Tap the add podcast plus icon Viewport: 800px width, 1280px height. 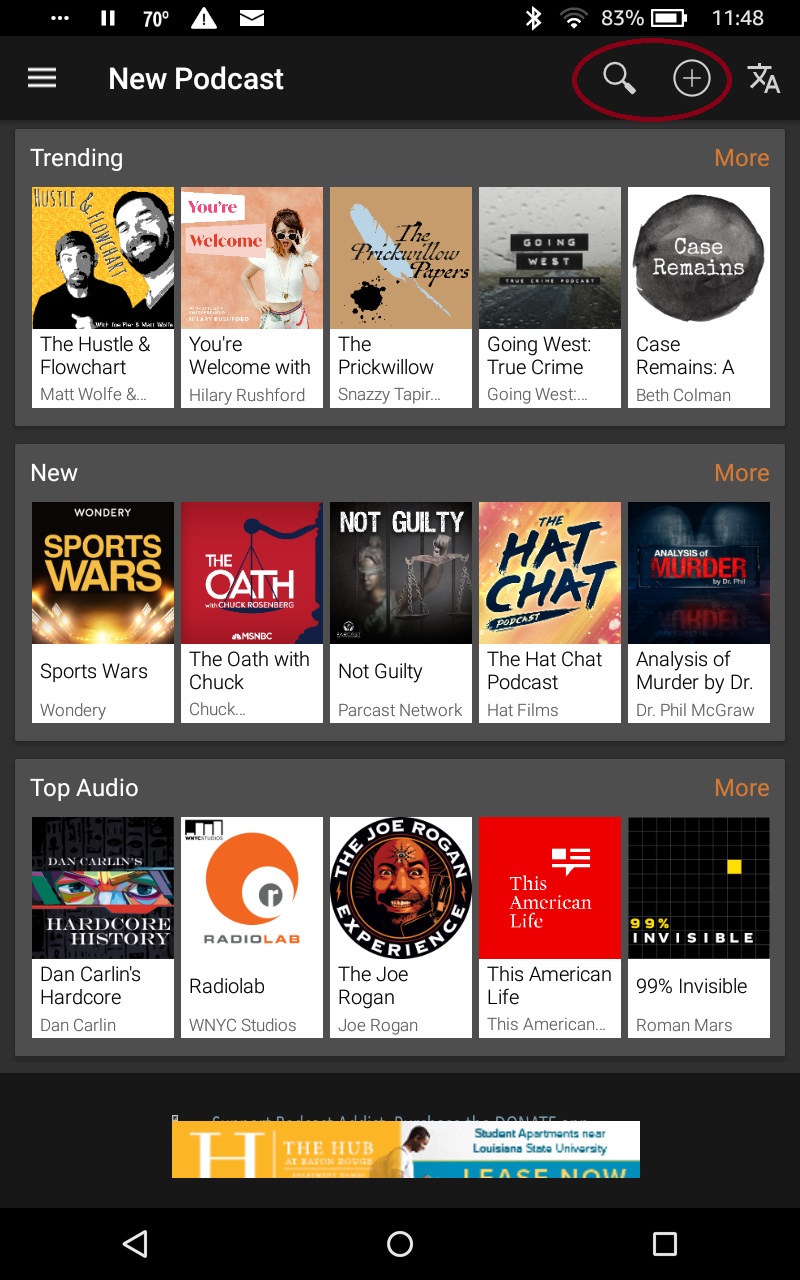691,78
